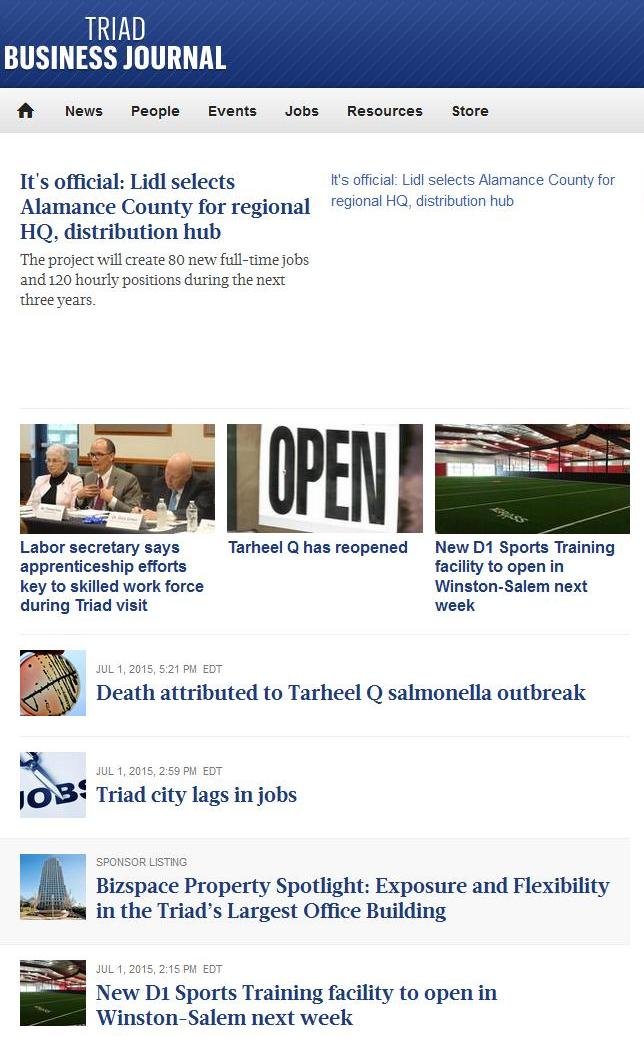Visit the Store section
The height and width of the screenshot is (1038, 644).
(x=469, y=111)
